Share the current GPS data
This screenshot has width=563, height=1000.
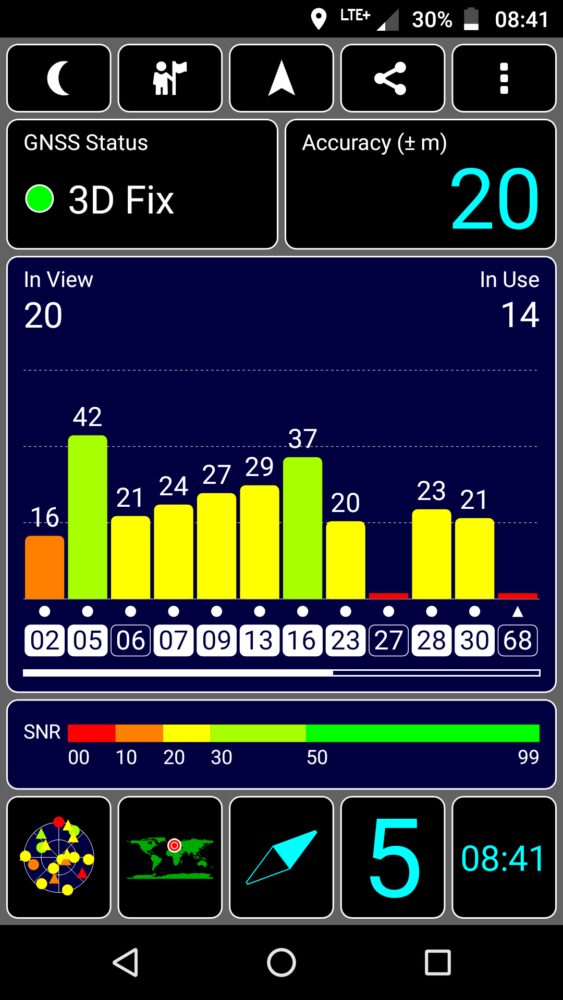pyautogui.click(x=393, y=78)
